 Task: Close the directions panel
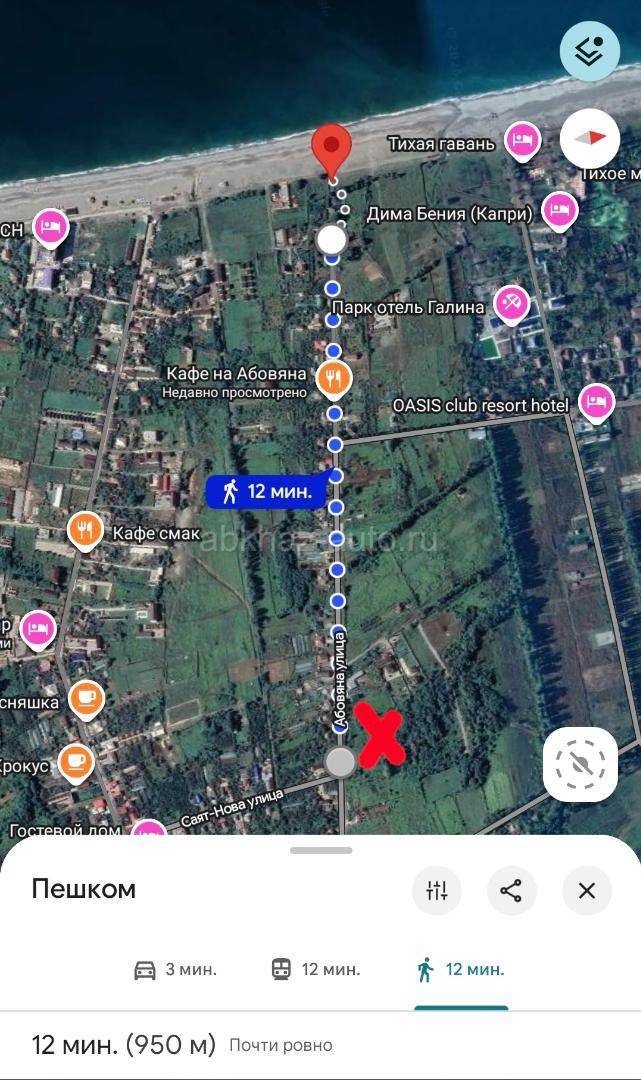click(587, 890)
